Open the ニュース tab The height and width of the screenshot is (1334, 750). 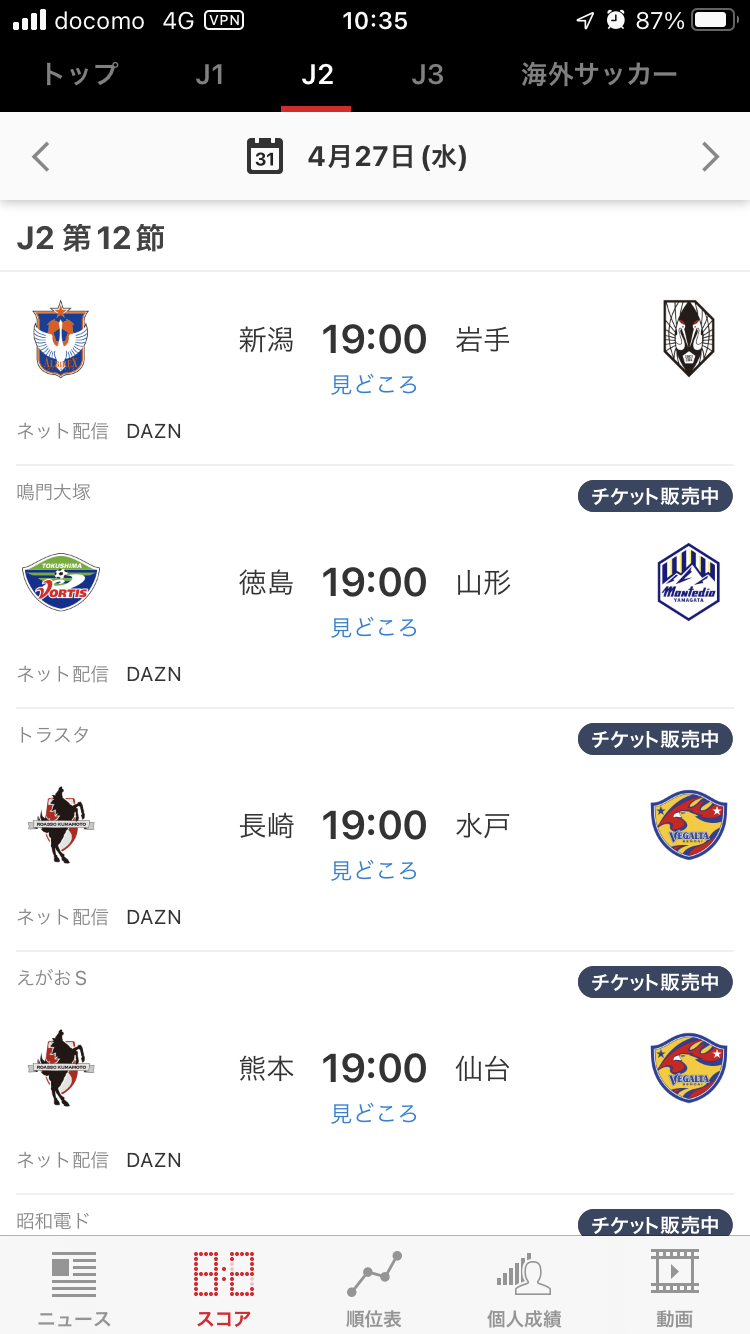[x=74, y=1287]
